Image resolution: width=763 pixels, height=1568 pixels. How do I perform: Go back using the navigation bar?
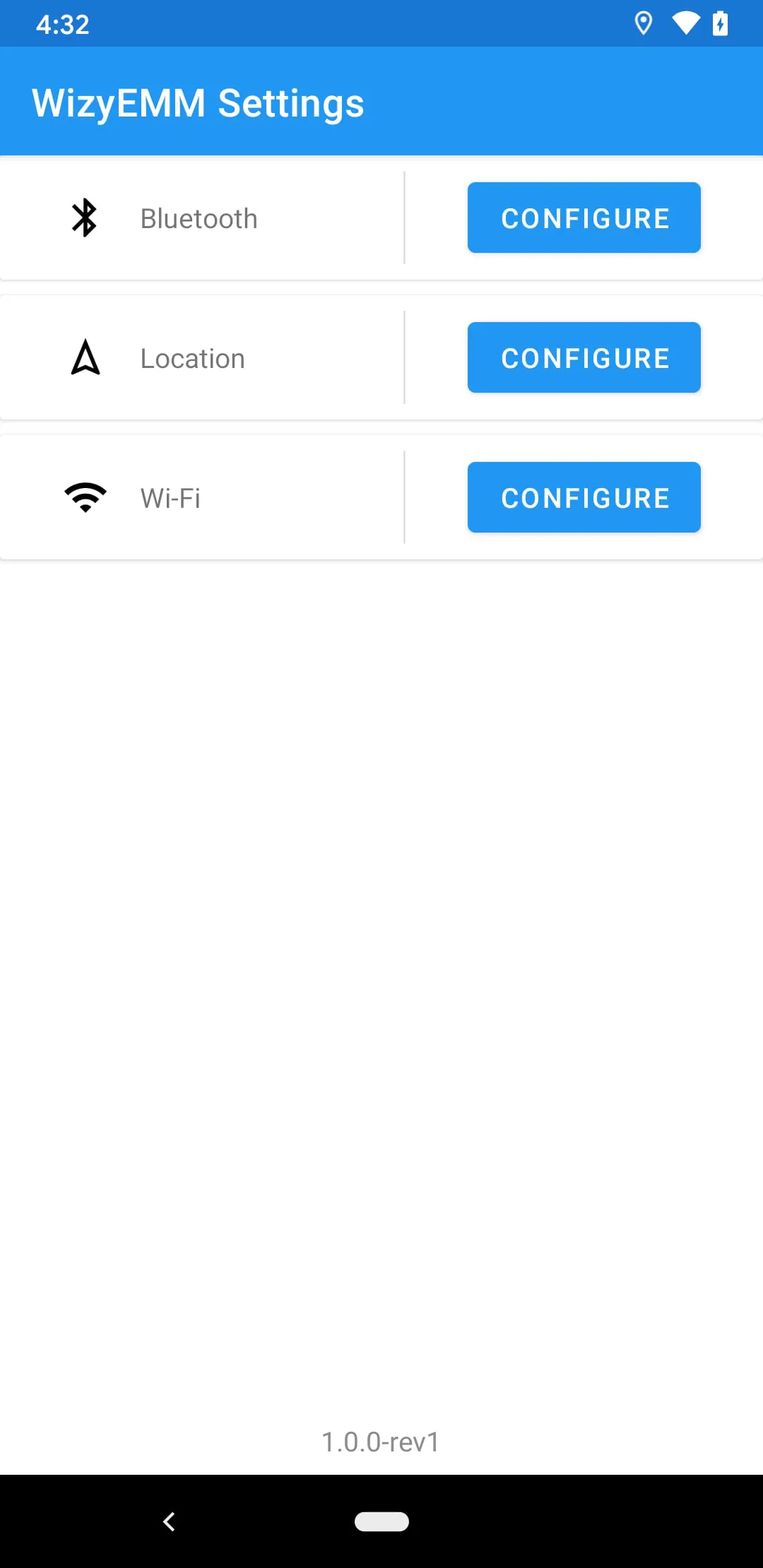pyautogui.click(x=169, y=1521)
